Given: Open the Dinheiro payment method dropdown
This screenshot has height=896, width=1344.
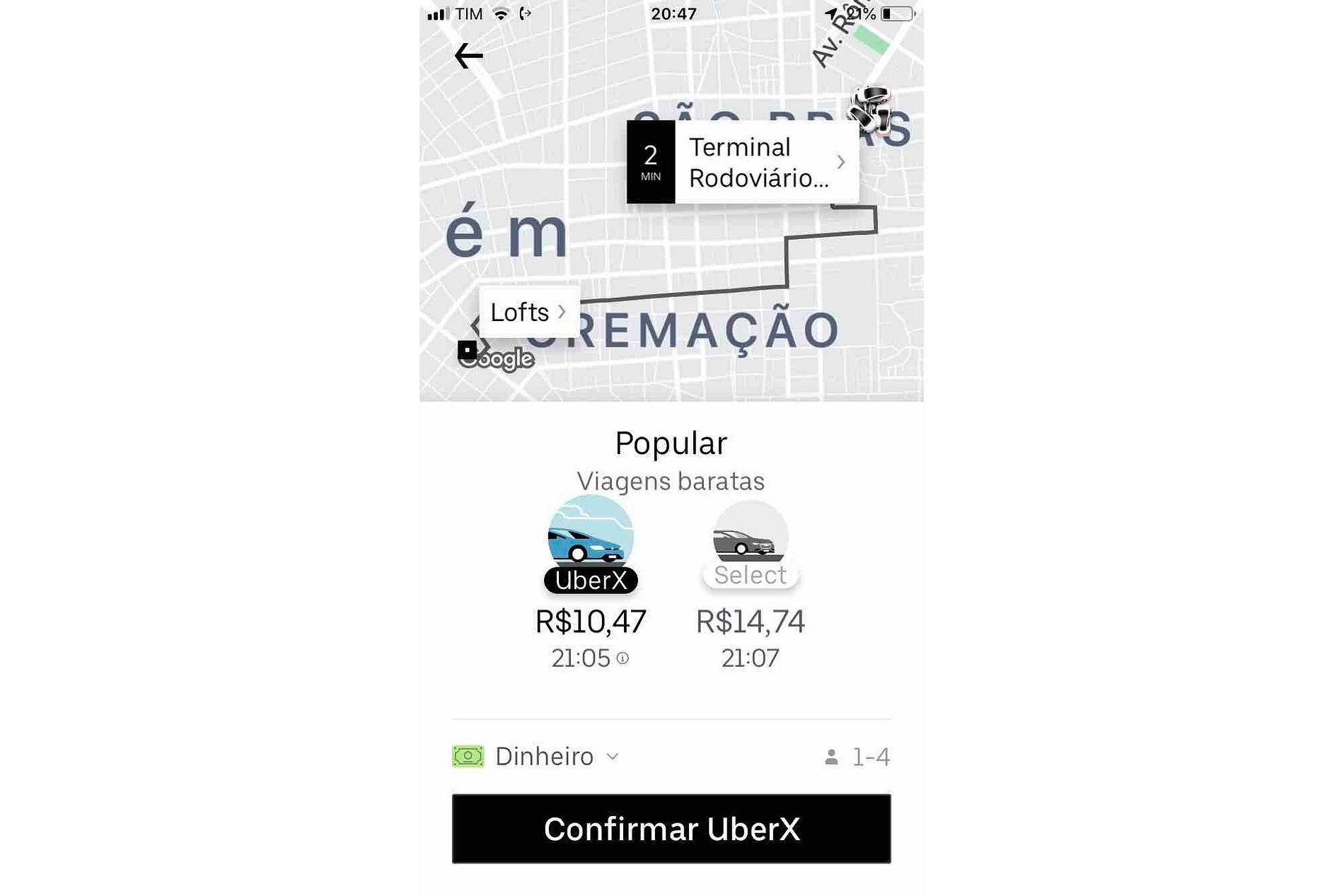Looking at the screenshot, I should pos(557,757).
